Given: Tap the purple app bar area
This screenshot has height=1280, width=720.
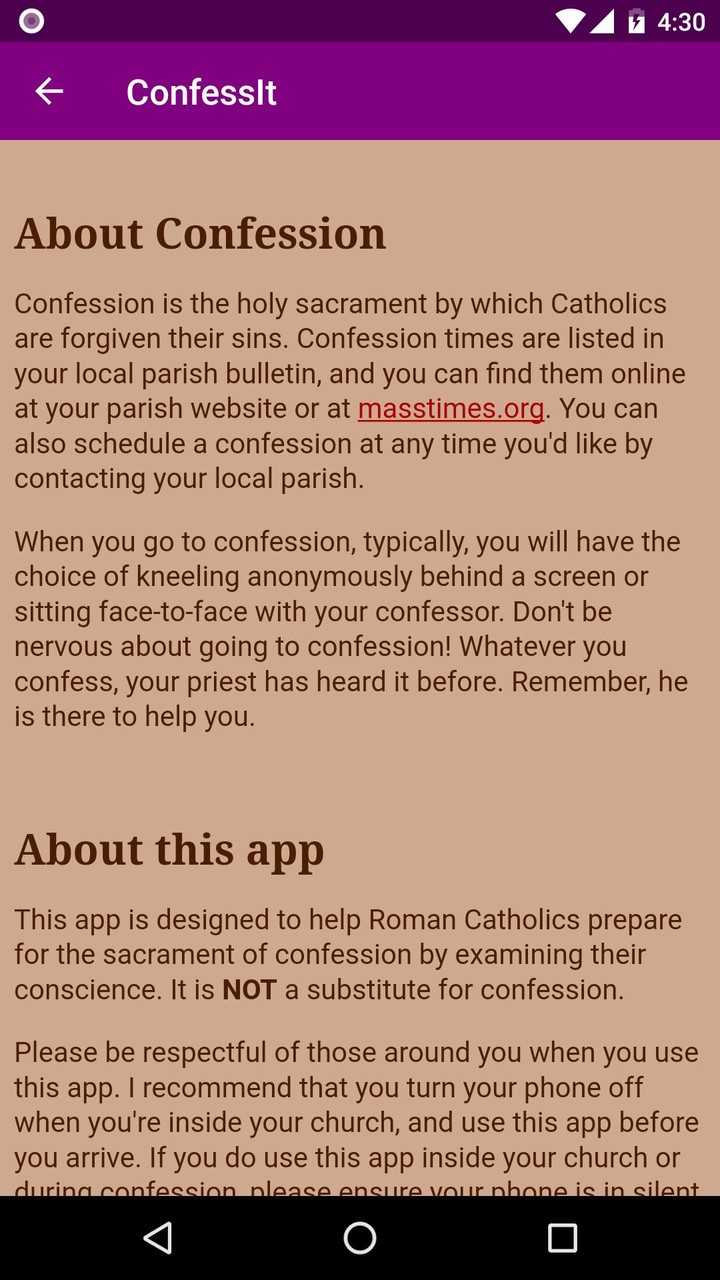Looking at the screenshot, I should tap(450, 91).
